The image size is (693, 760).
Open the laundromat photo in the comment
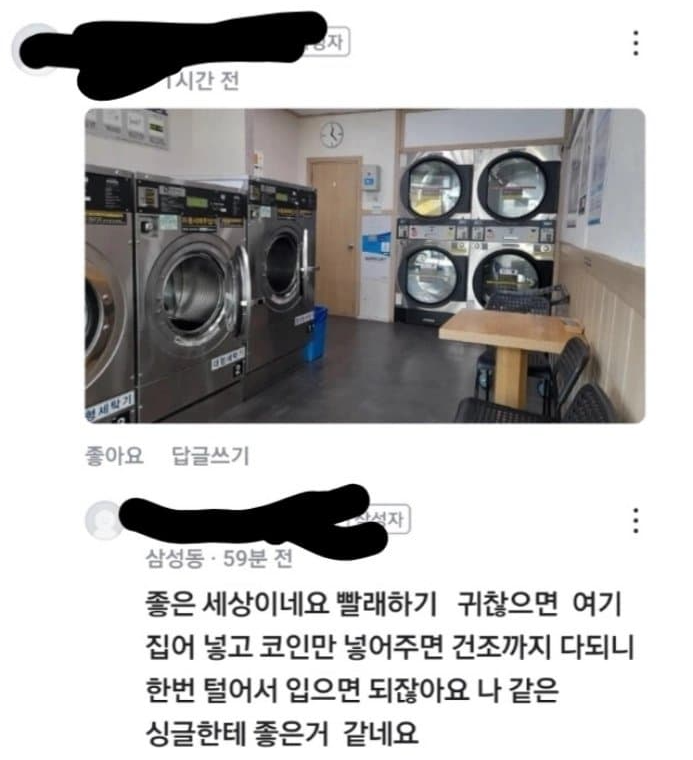pos(364,265)
